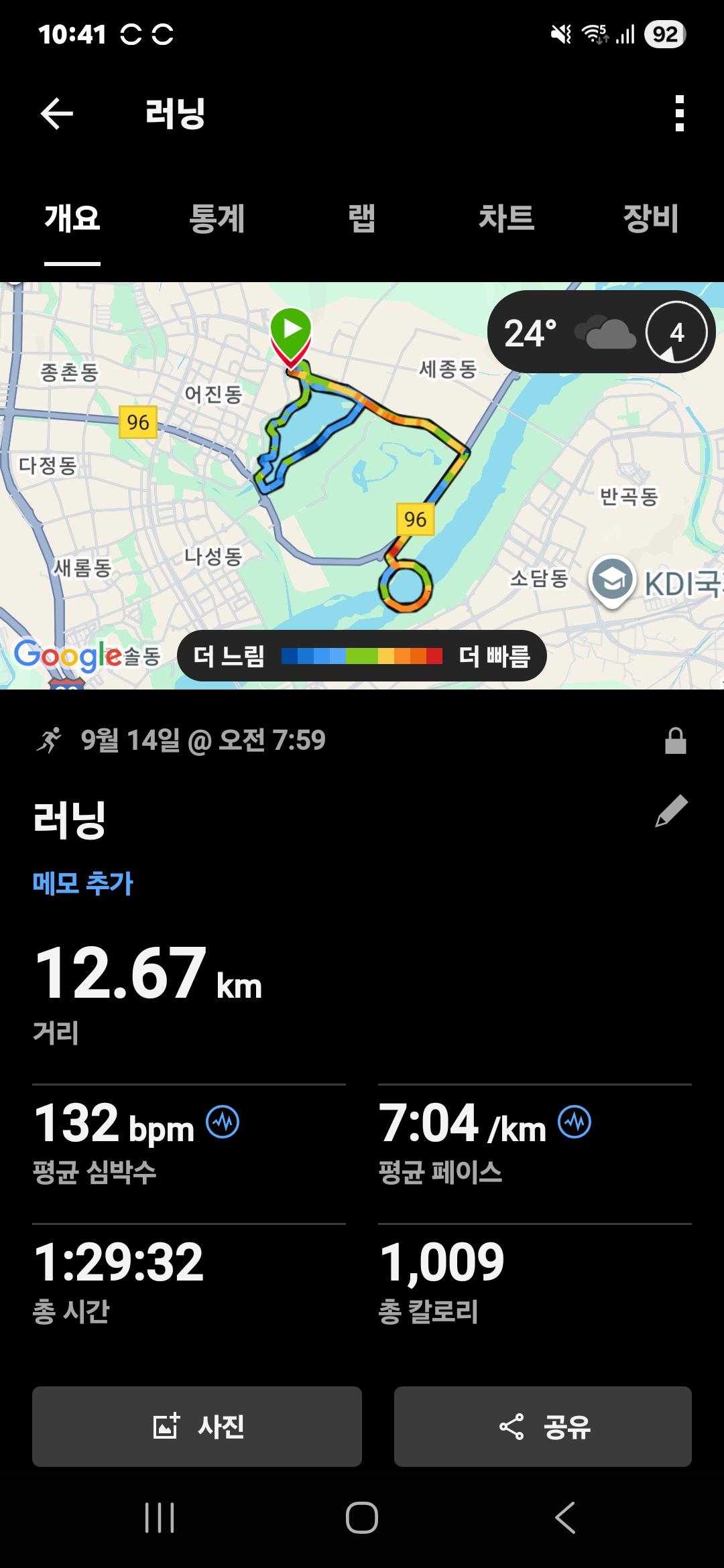Switch to the 랩 tab

pyautogui.click(x=361, y=218)
